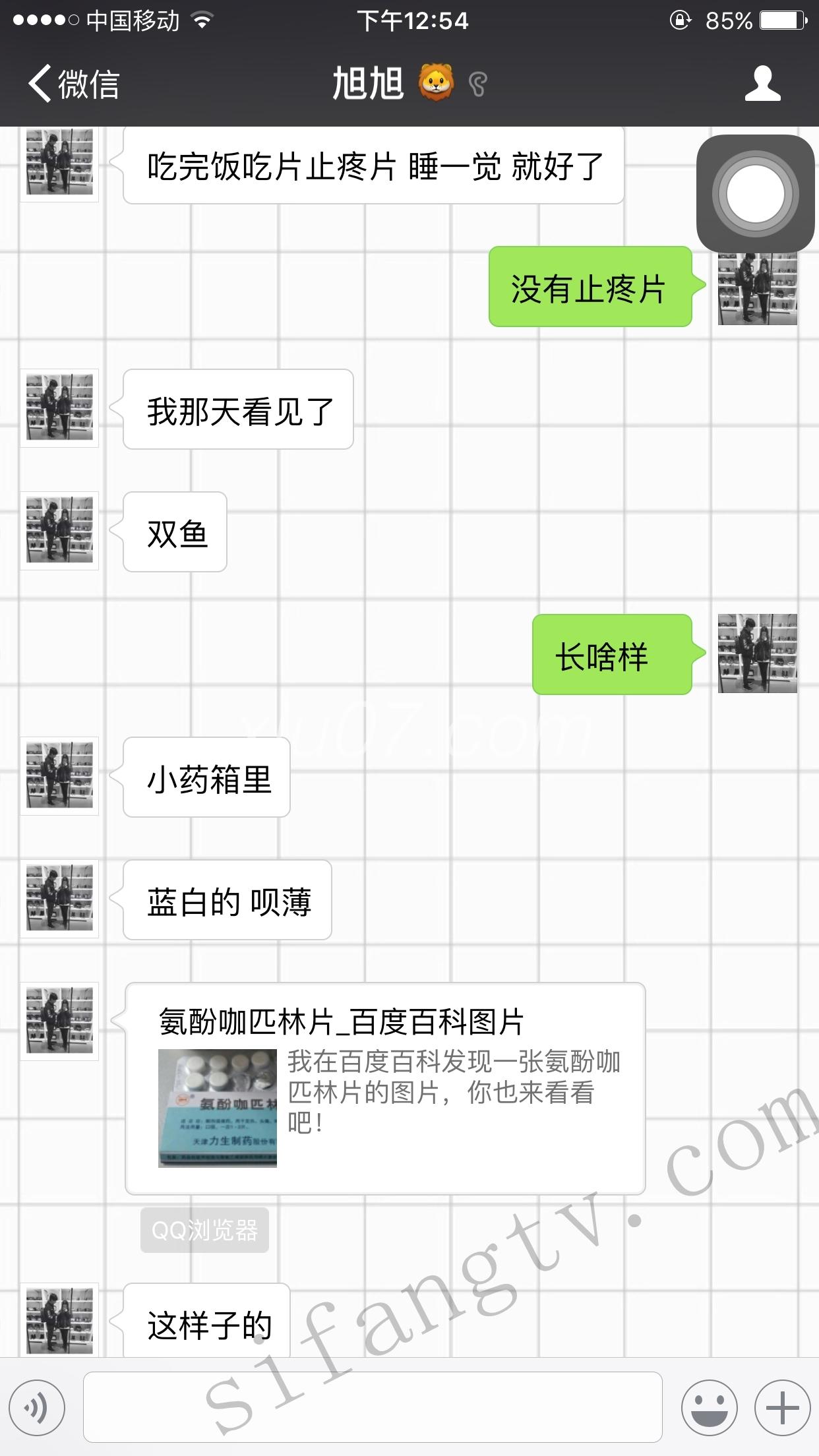This screenshot has width=819, height=1456.
Task: Go back to the WeChat chat list
Action: 73,84
